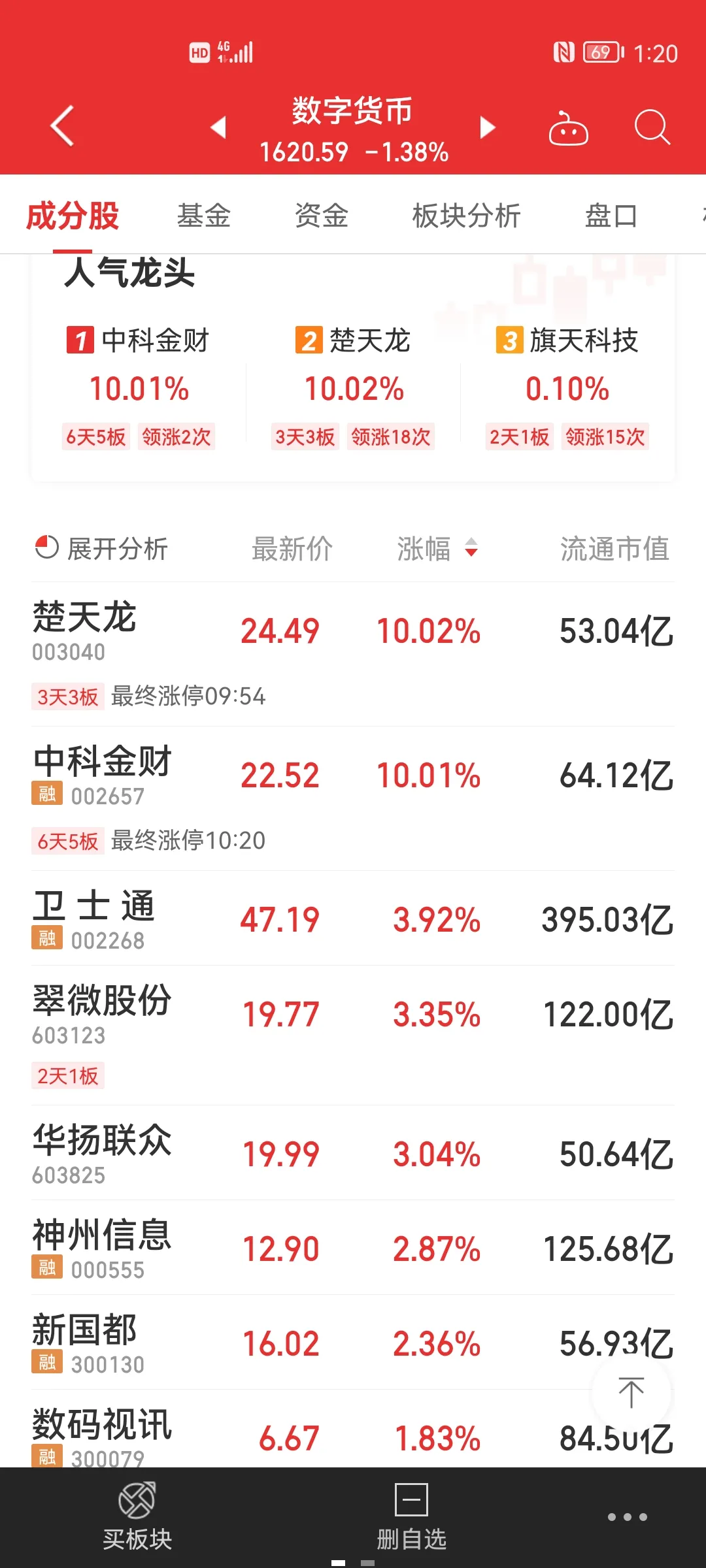This screenshot has width=706, height=1568.
Task: View 卫士通 002268 stock details
Action: click(x=353, y=920)
